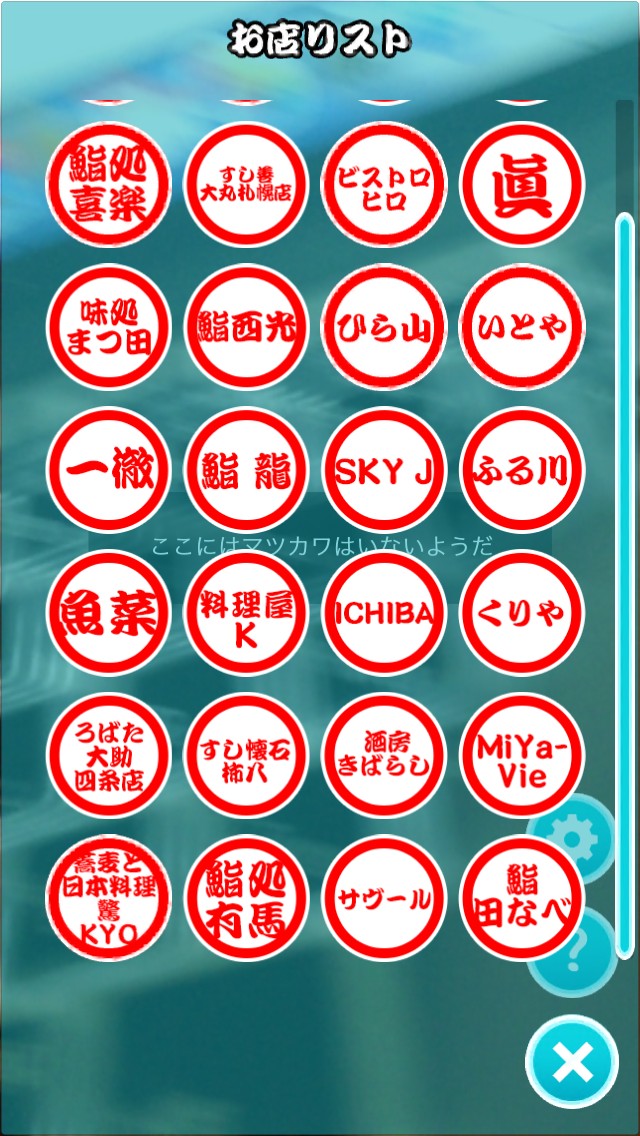Tap the 鮨龍 shop stamp
The height and width of the screenshot is (1136, 640).
click(x=246, y=470)
